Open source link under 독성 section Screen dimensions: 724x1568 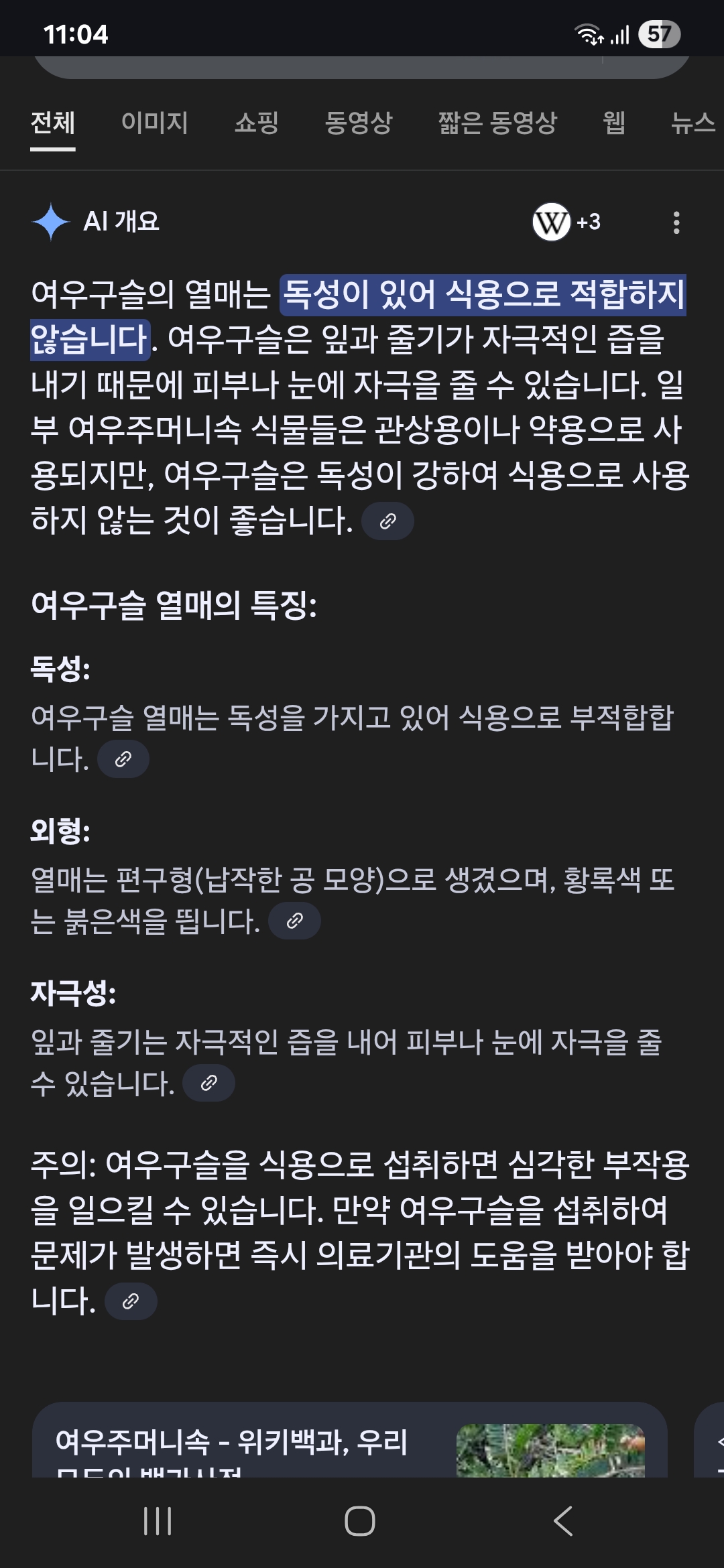tap(123, 759)
